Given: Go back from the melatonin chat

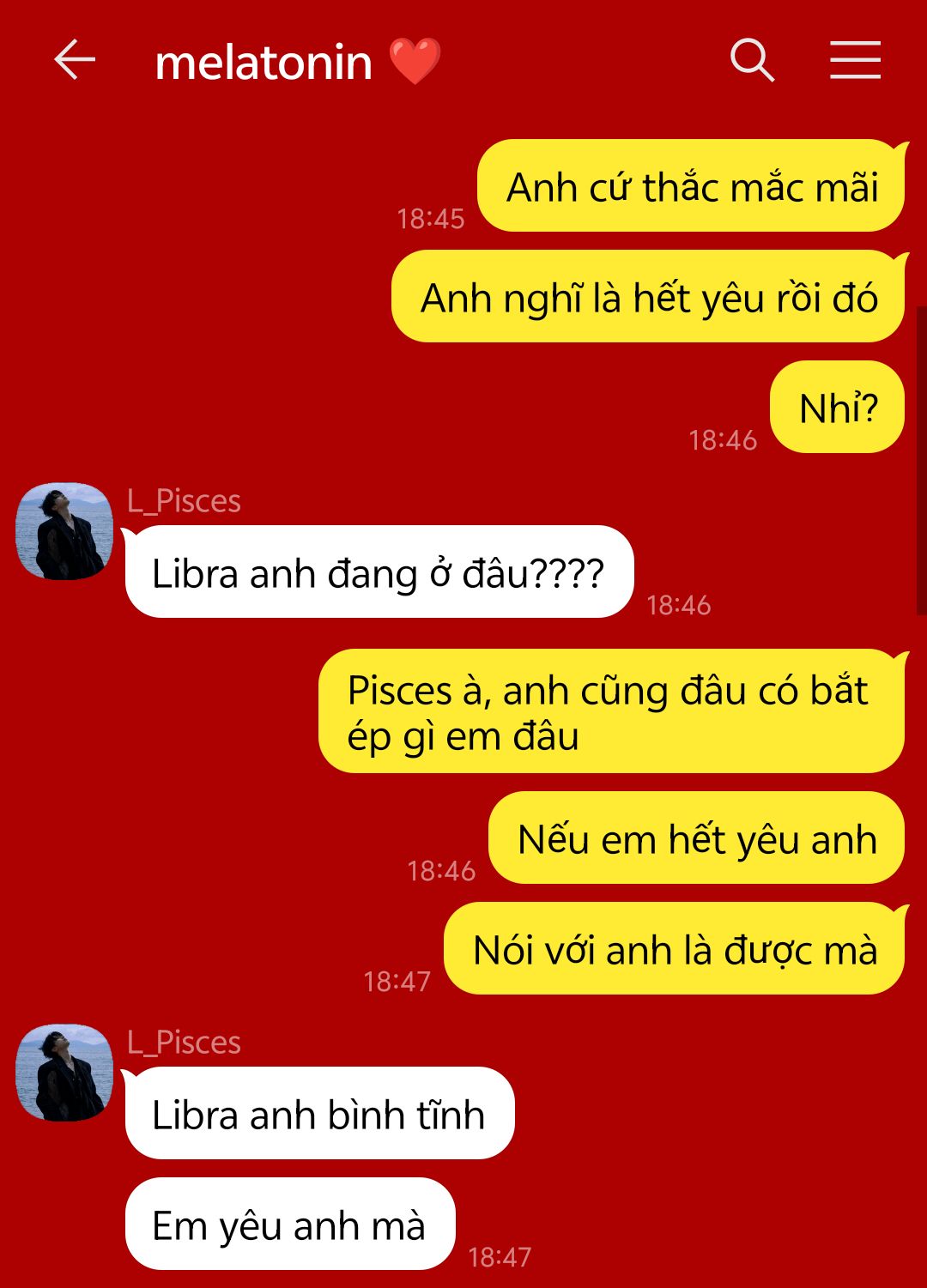Looking at the screenshot, I should [75, 61].
